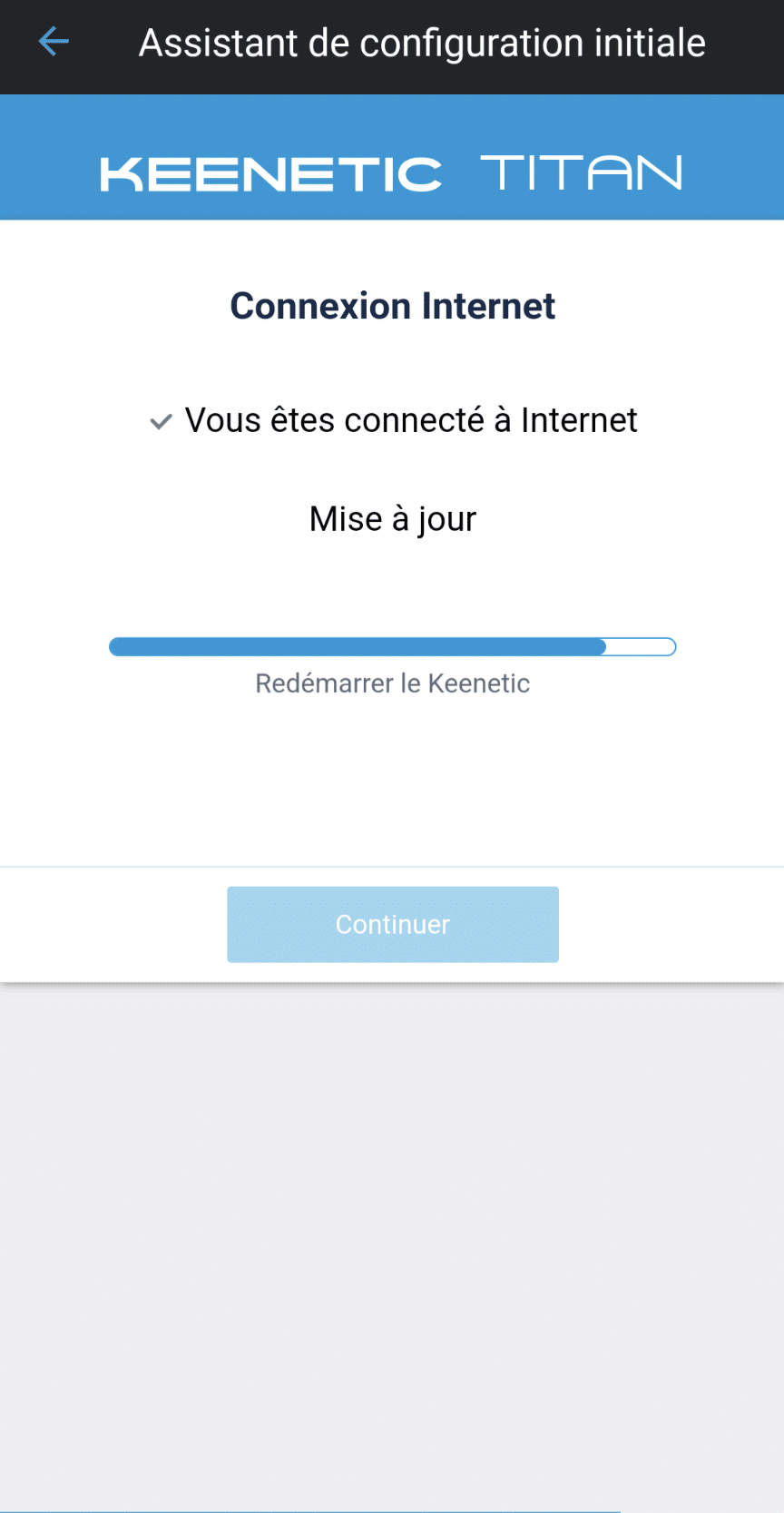Viewport: 784px width, 1513px height.
Task: Go back using the top-left arrow
Action: point(54,42)
